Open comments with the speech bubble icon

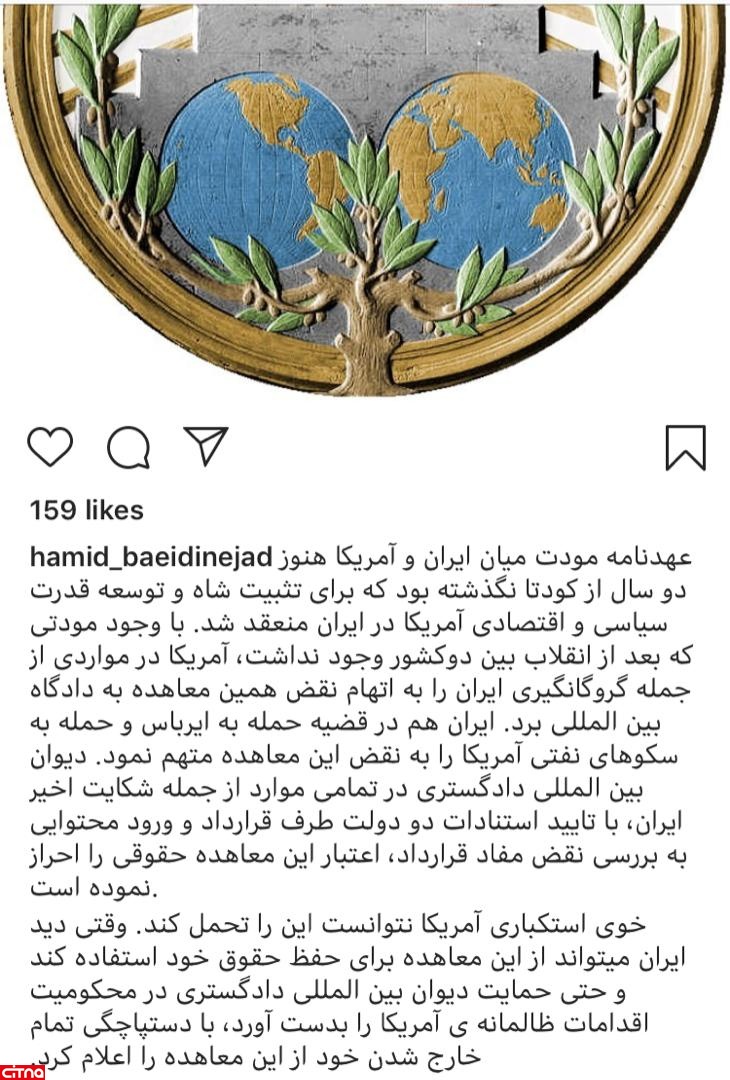click(x=128, y=447)
